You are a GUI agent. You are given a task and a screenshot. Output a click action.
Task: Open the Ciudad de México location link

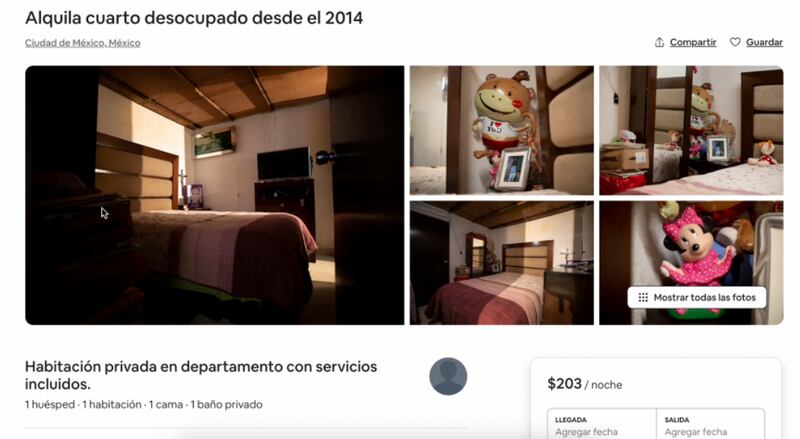[82, 43]
